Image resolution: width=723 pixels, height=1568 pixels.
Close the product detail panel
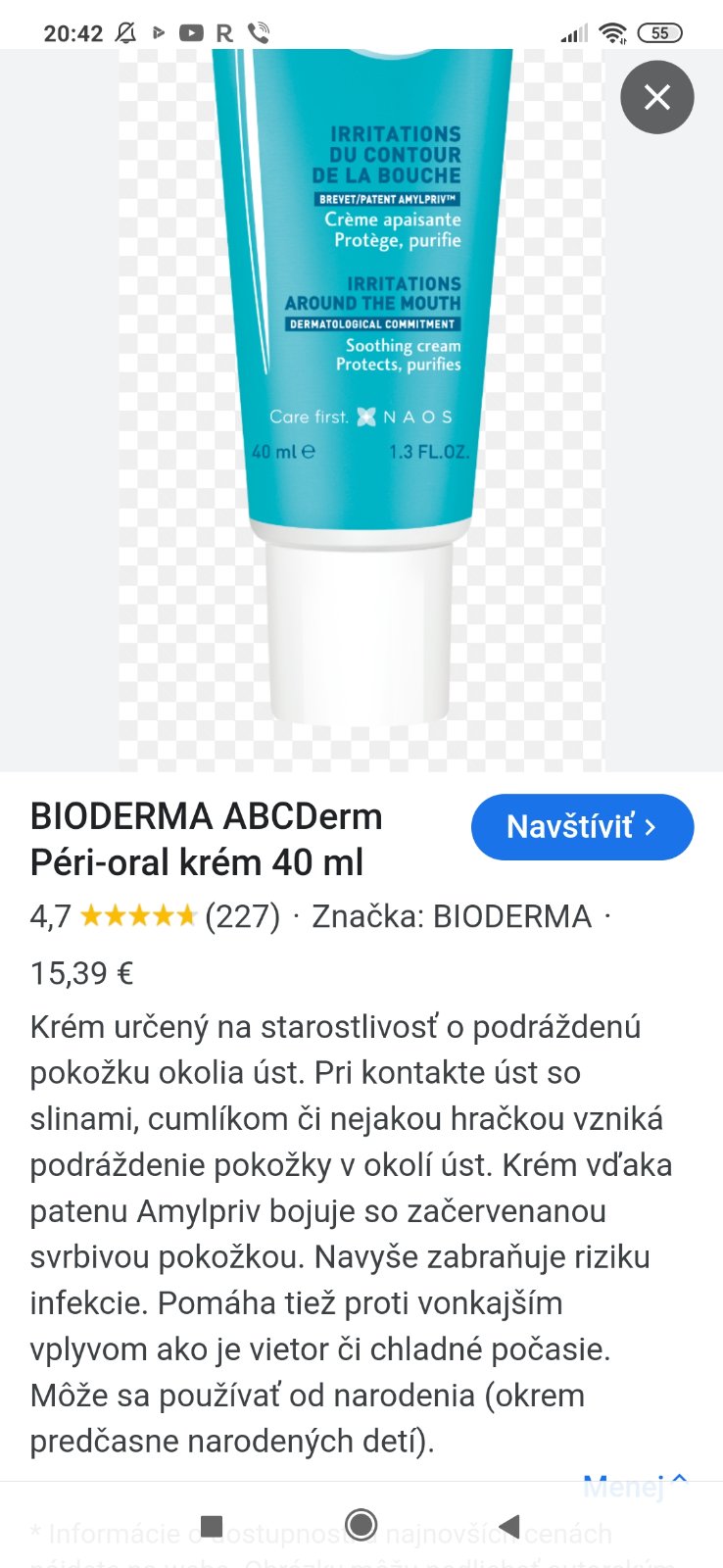(656, 97)
